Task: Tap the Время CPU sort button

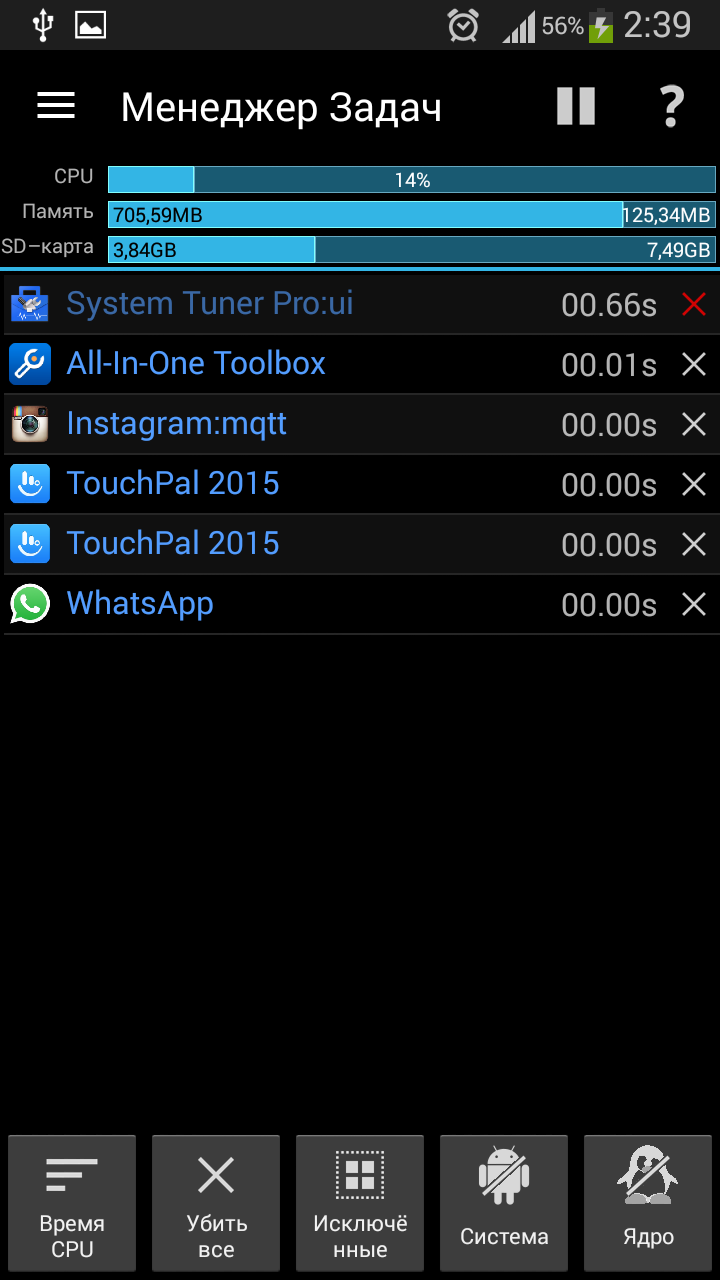Action: [72, 1203]
